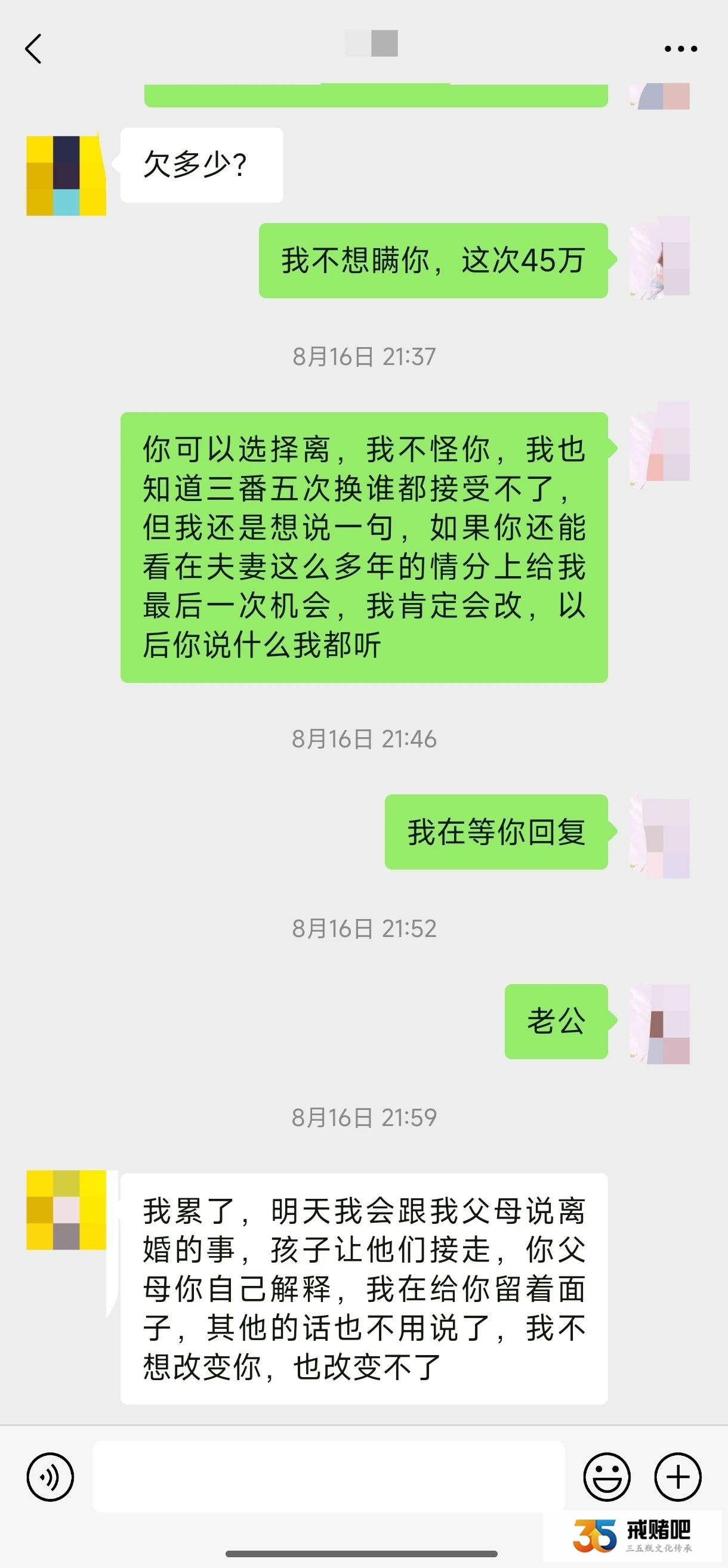
Task: View profile from avatar beside "我在等你回复"
Action: (x=659, y=838)
